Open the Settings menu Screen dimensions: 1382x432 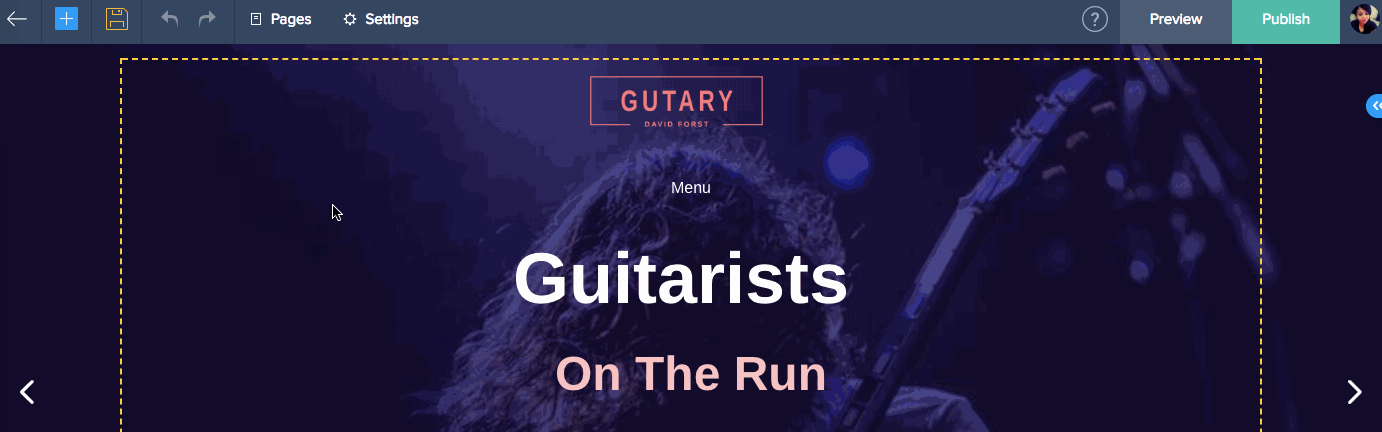click(381, 19)
